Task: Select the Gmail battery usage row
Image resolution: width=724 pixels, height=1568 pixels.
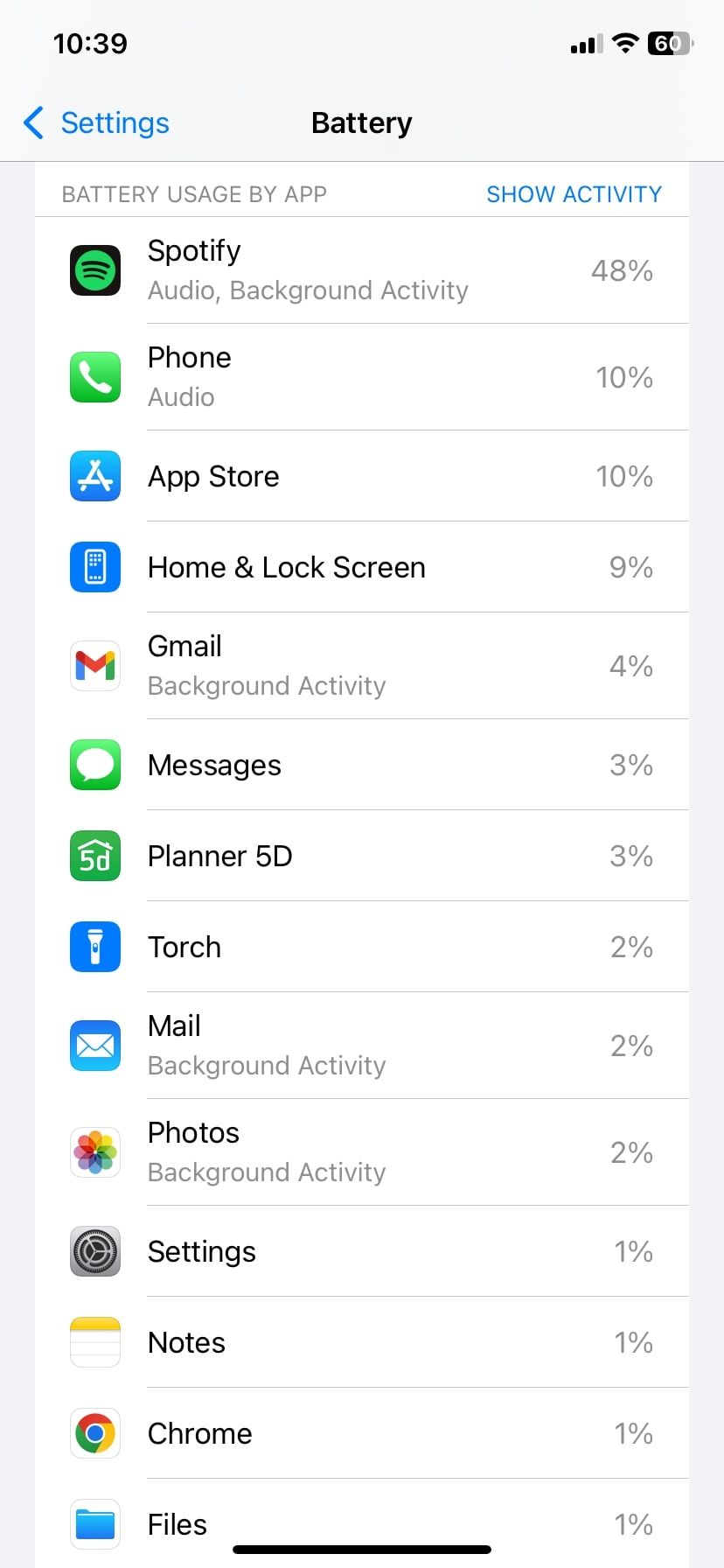Action: coord(361,666)
